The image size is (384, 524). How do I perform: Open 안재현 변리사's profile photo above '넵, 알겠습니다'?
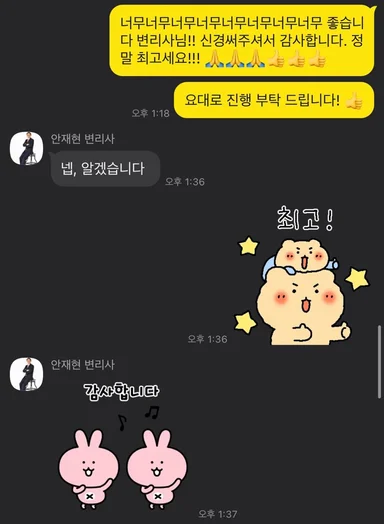pyautogui.click(x=26, y=148)
